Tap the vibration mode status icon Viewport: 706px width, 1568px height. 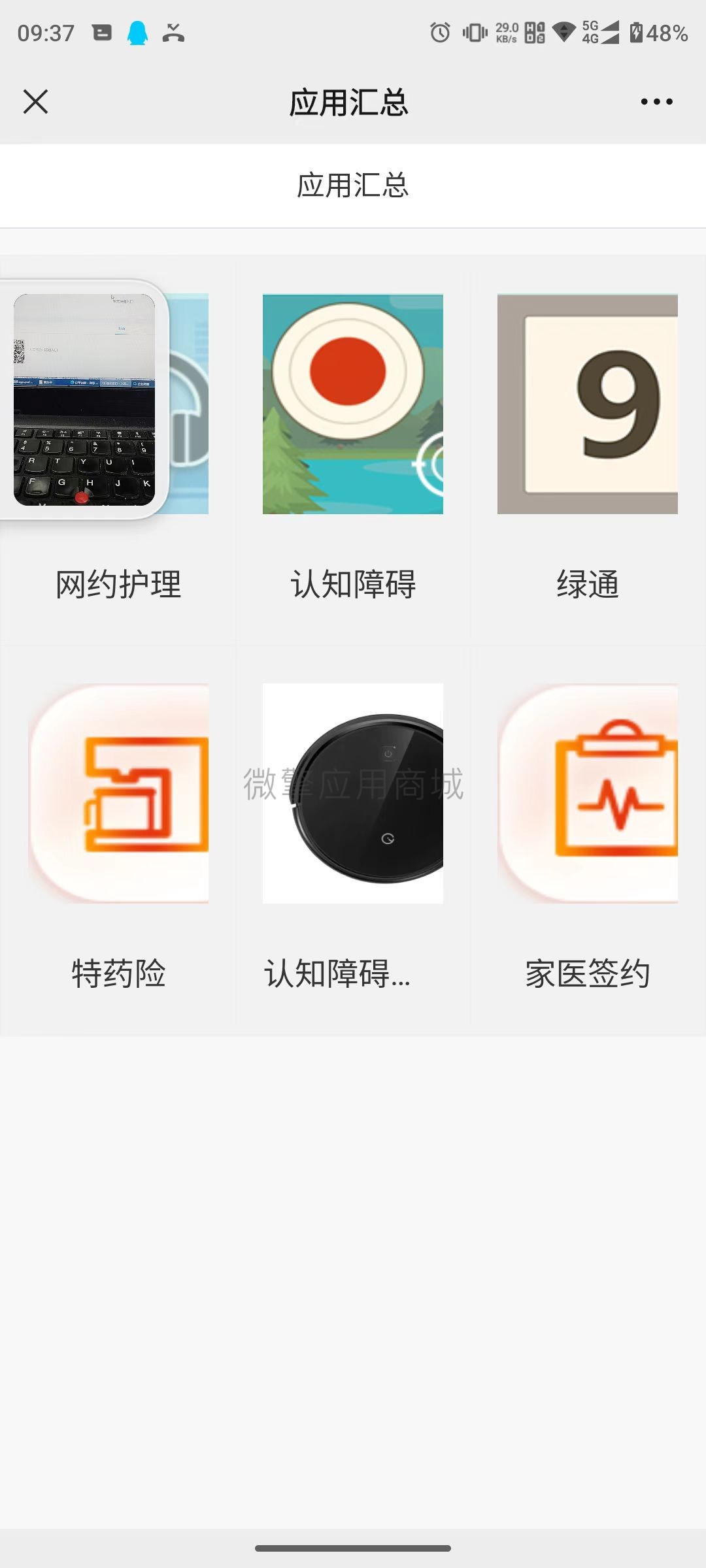(474, 31)
